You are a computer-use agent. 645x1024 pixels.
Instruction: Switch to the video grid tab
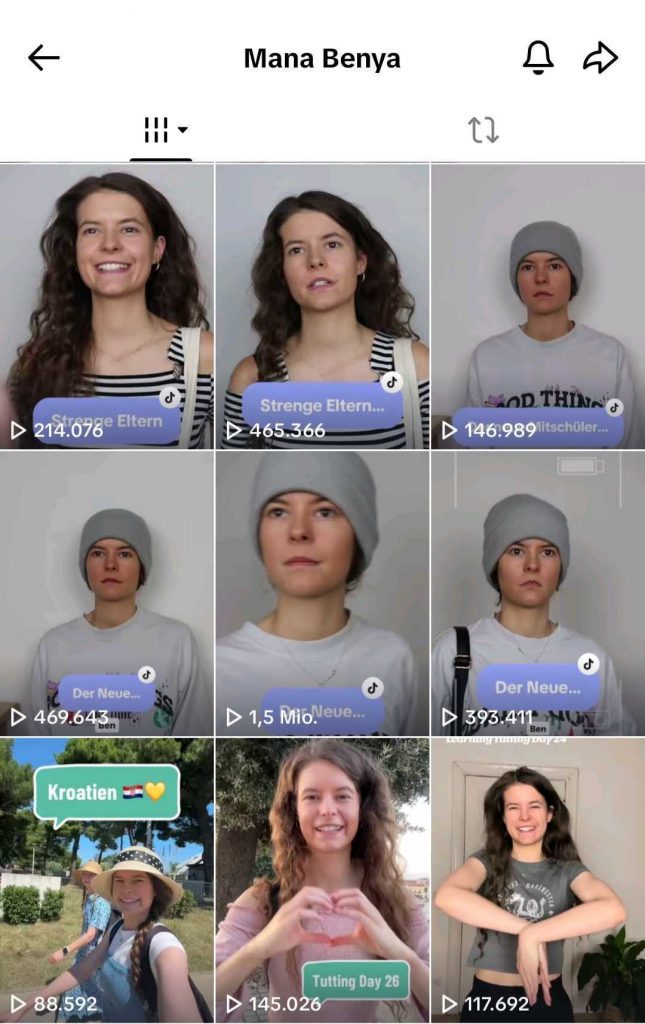click(161, 130)
